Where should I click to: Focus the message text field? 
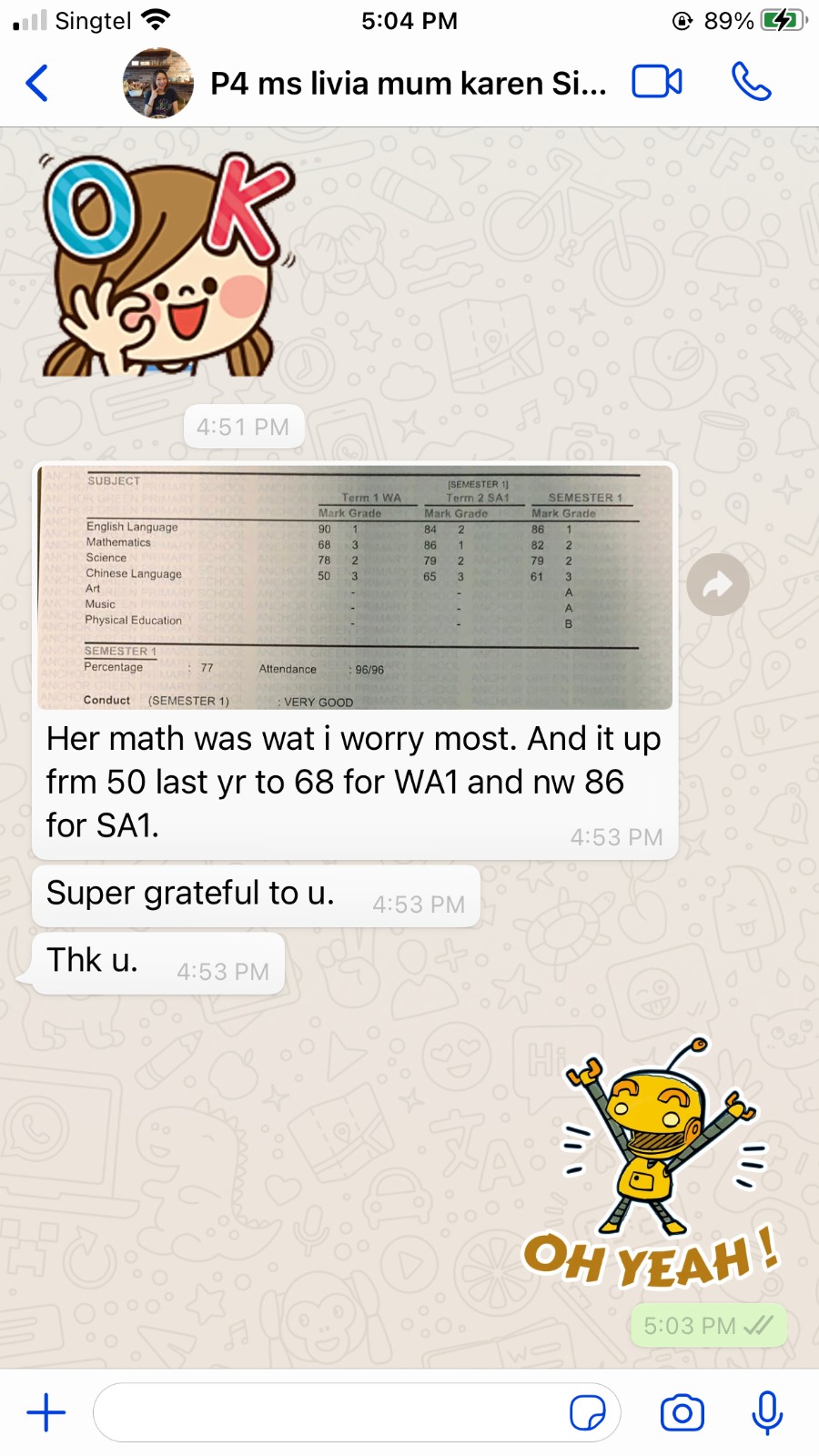click(328, 1412)
